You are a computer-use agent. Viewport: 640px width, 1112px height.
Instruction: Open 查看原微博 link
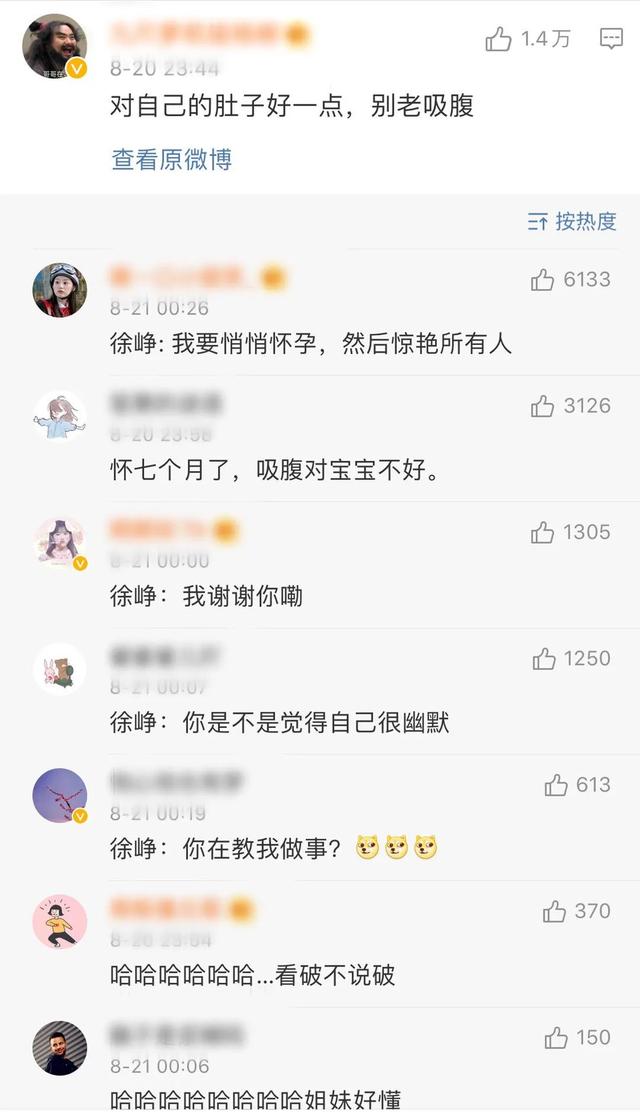click(171, 159)
